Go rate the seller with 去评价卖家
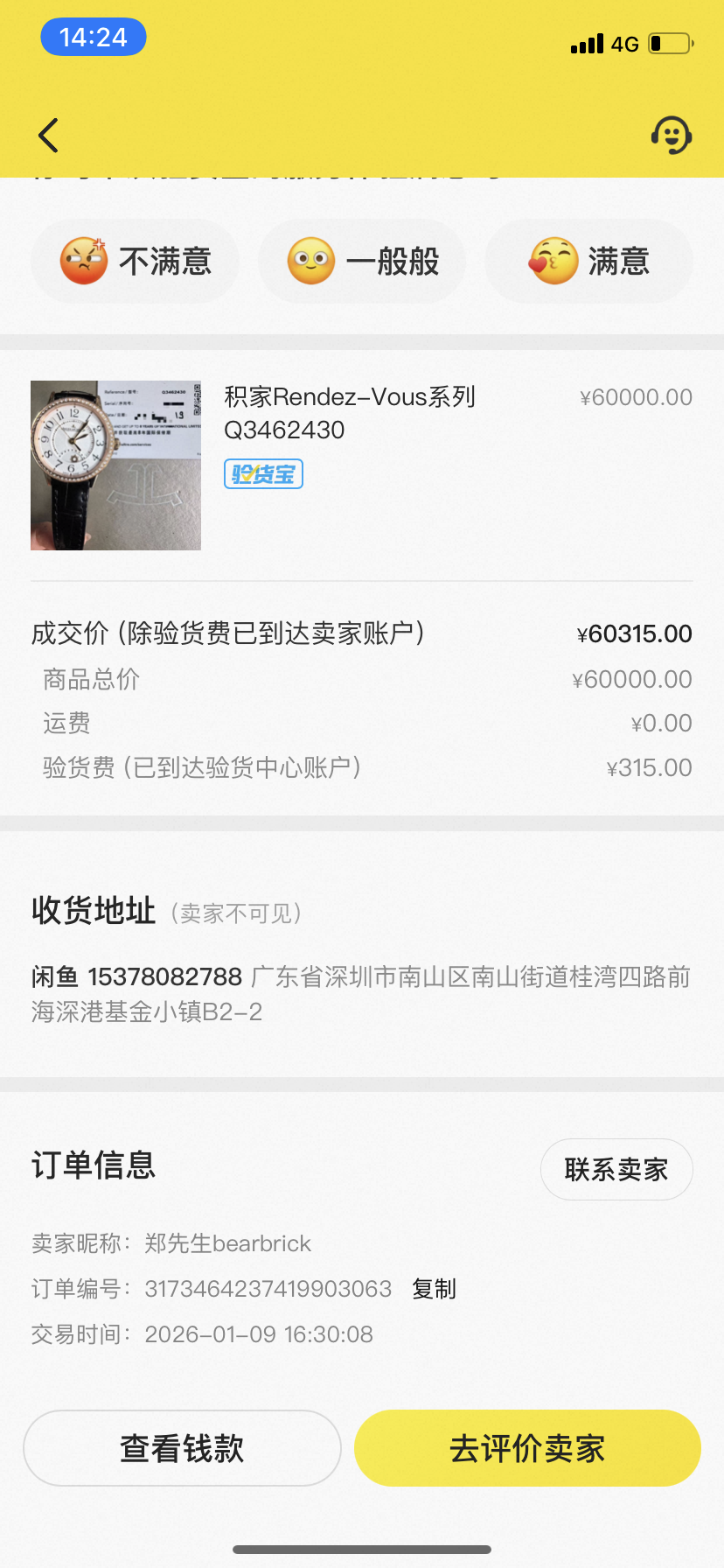The height and width of the screenshot is (1568, 724). [527, 1448]
